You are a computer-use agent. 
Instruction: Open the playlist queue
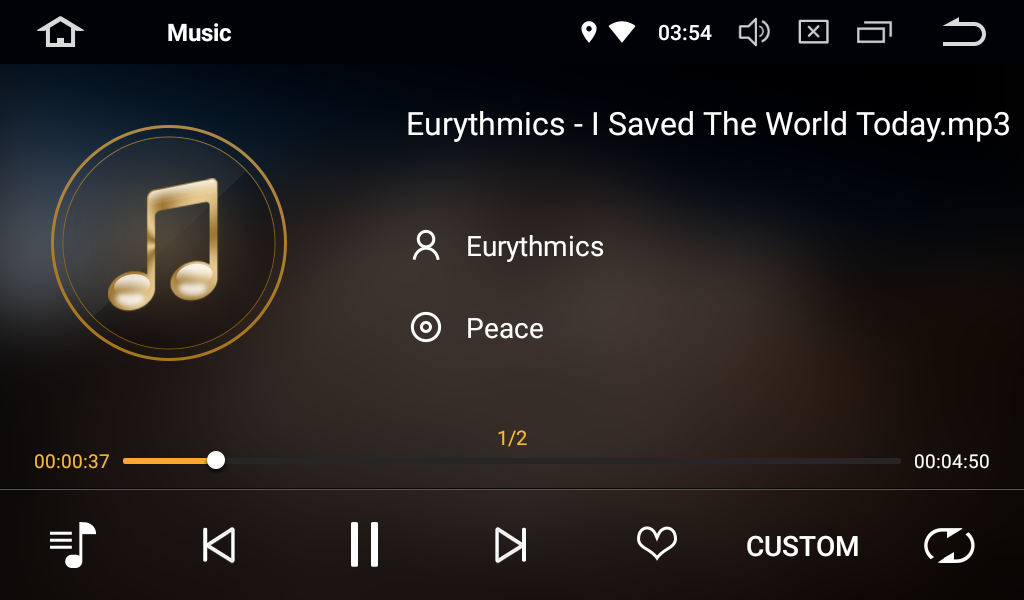(x=73, y=545)
